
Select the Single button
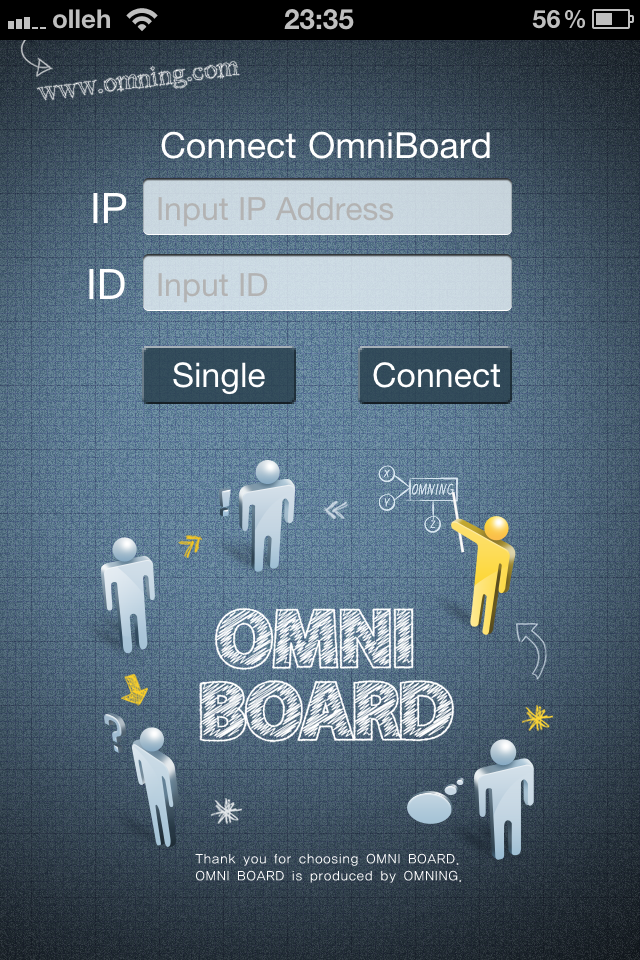tap(219, 376)
